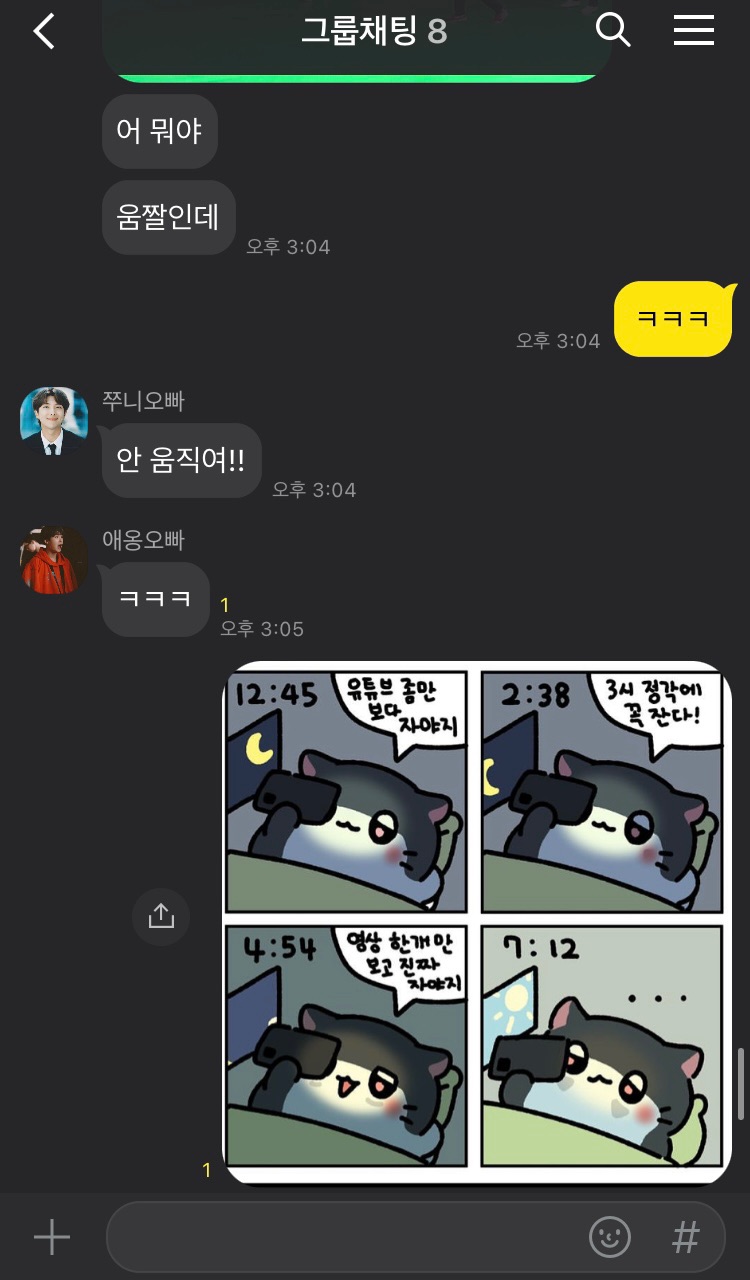This screenshot has height=1280, width=750.
Task: Open the attachment plus menu
Action: [x=52, y=1238]
